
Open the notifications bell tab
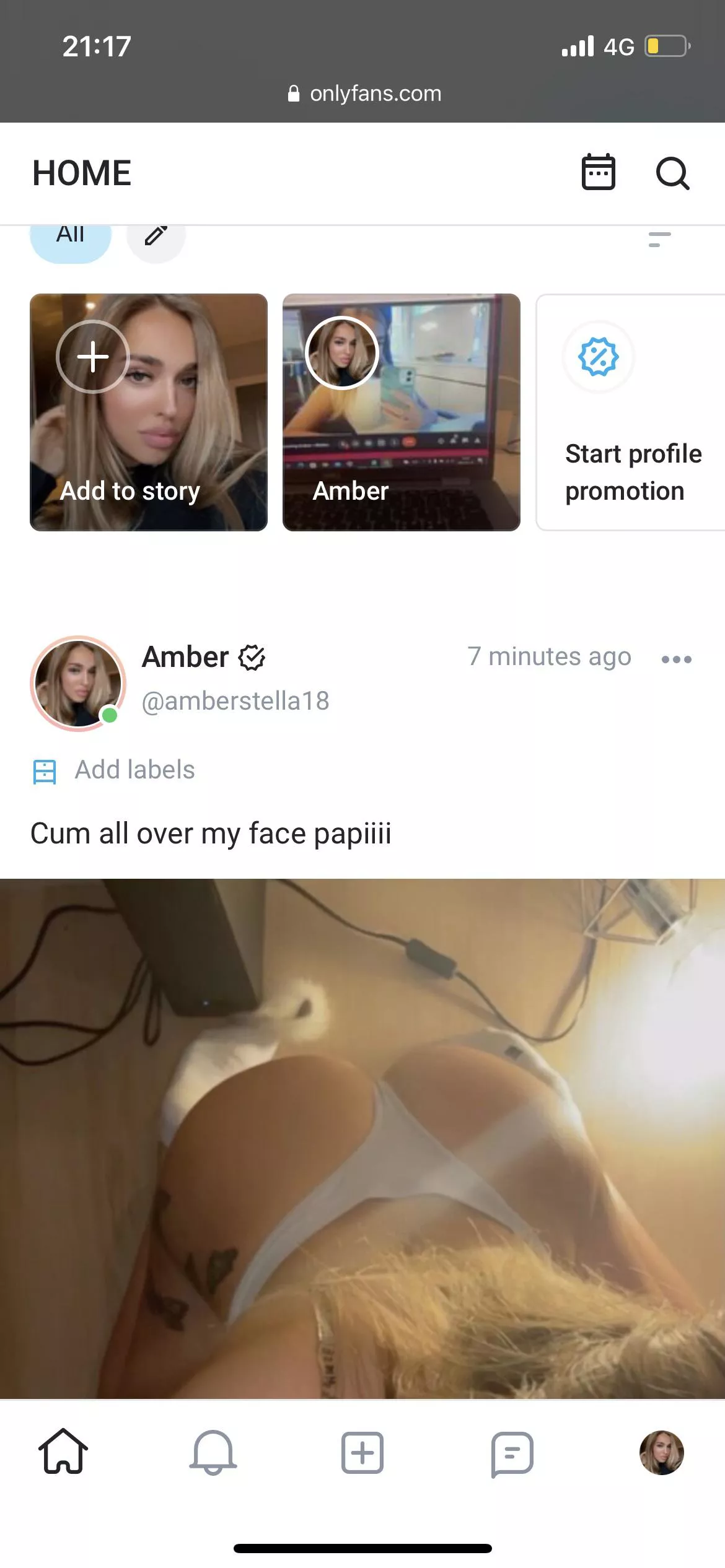213,1452
